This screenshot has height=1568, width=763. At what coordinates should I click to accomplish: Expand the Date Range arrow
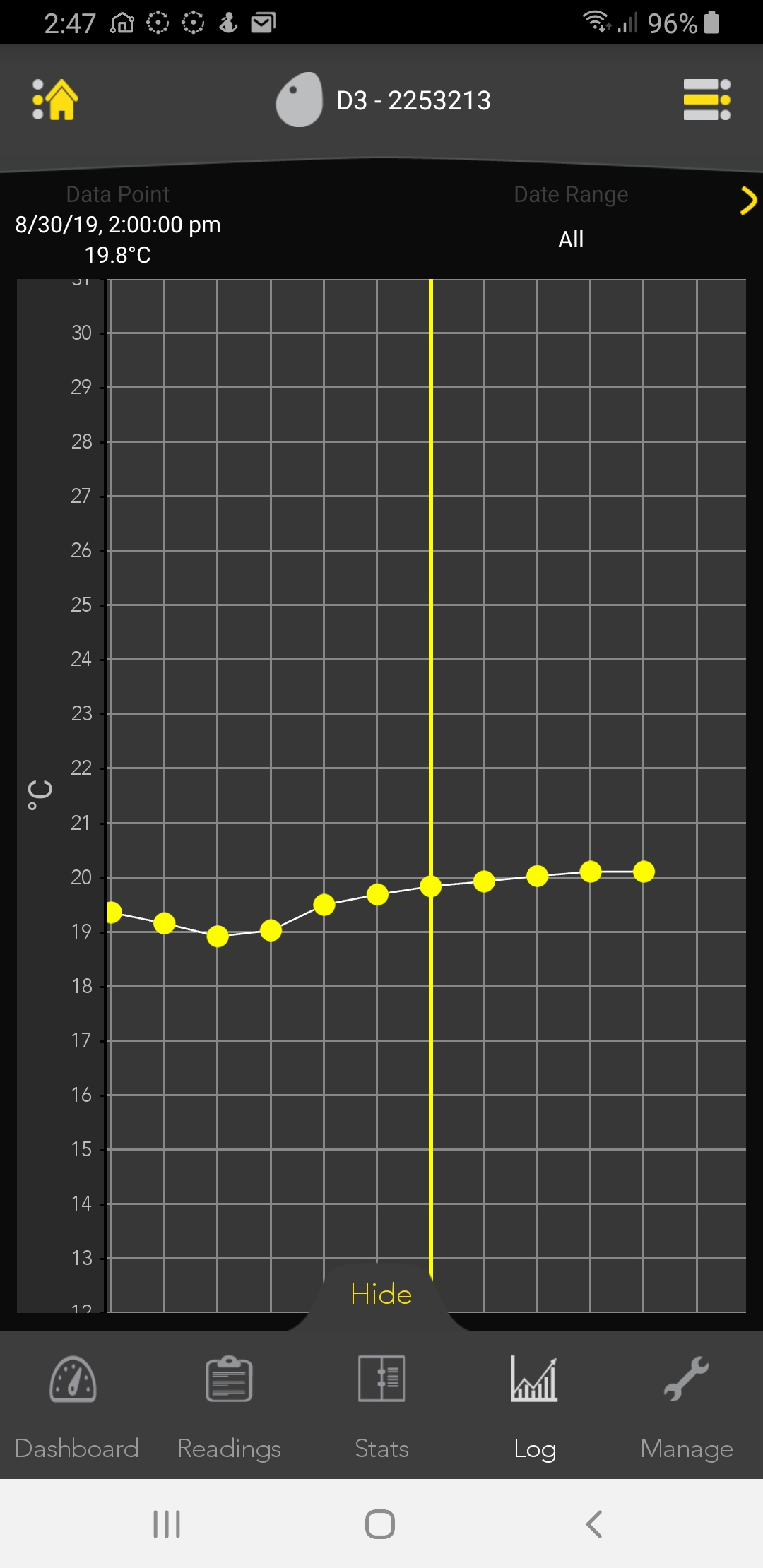coord(747,201)
